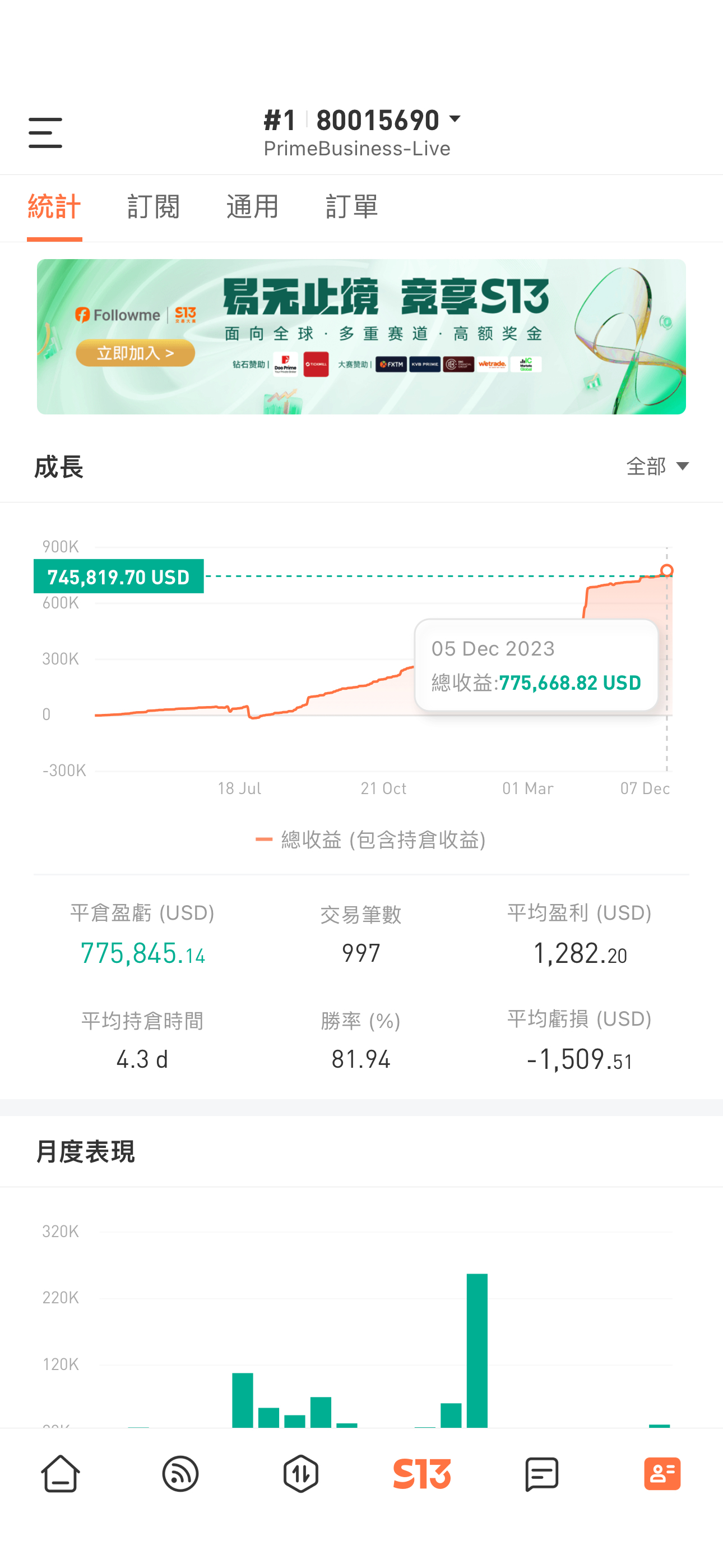The image size is (723, 1568).
Task: Switch to the 訂閱 tab
Action: coord(154,206)
